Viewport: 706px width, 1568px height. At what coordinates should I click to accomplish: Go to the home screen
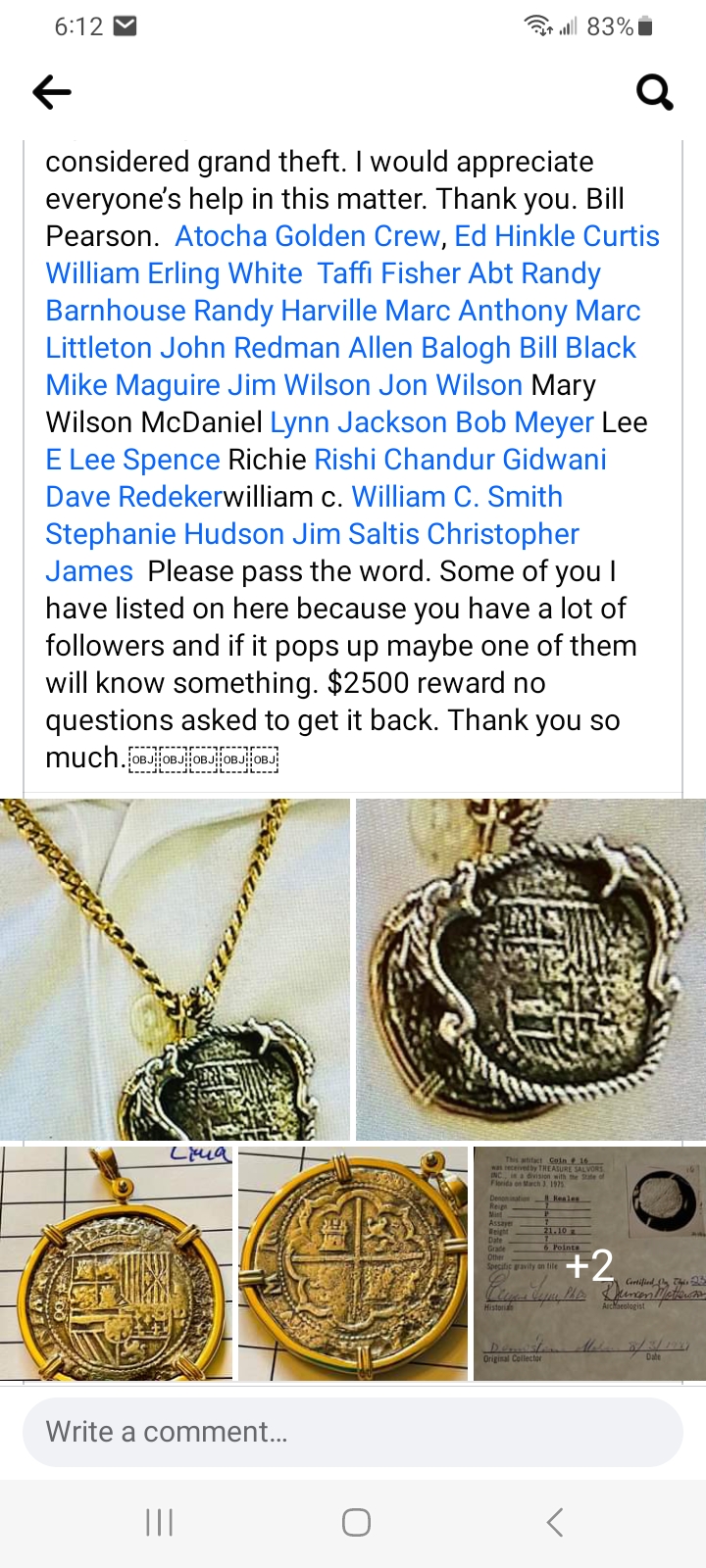tap(356, 1522)
